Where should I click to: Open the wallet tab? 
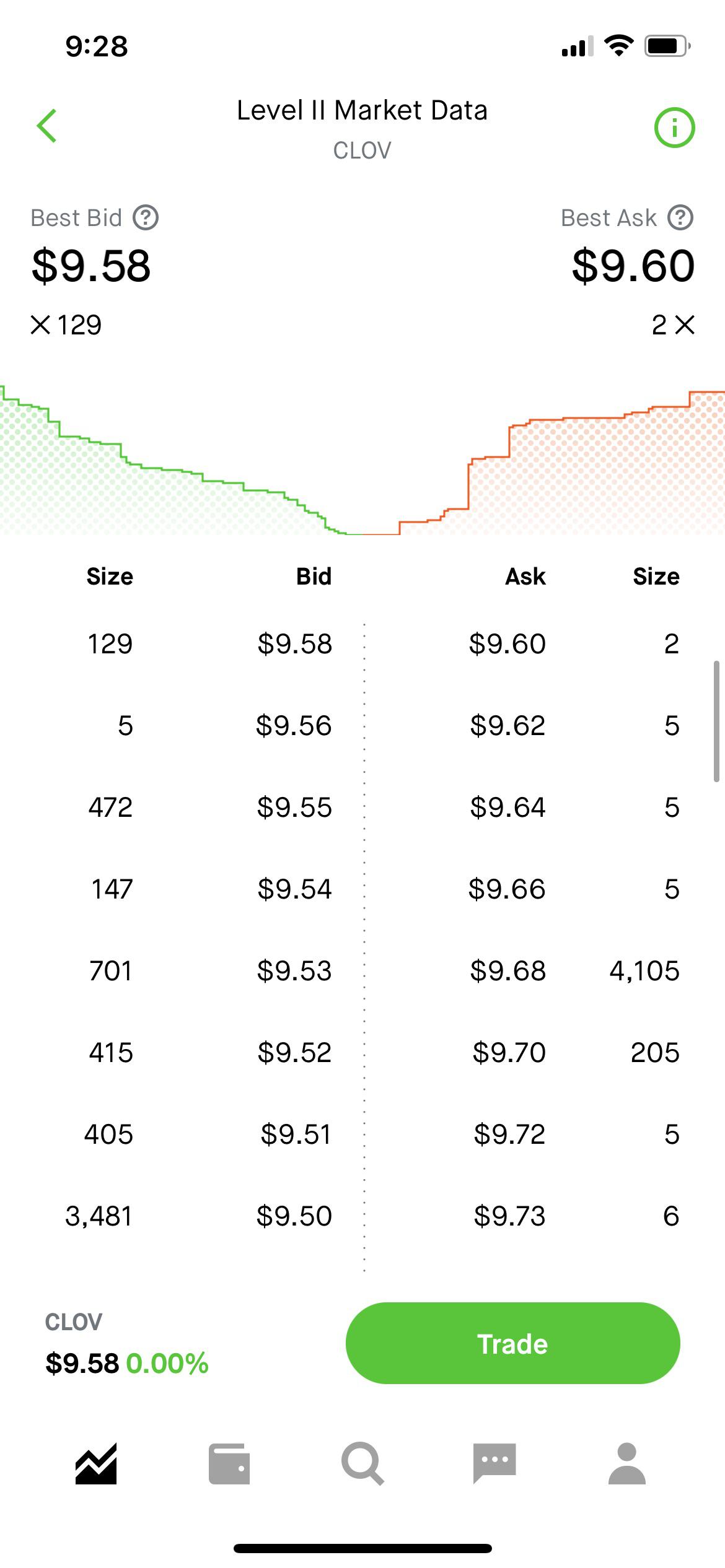[x=229, y=1464]
